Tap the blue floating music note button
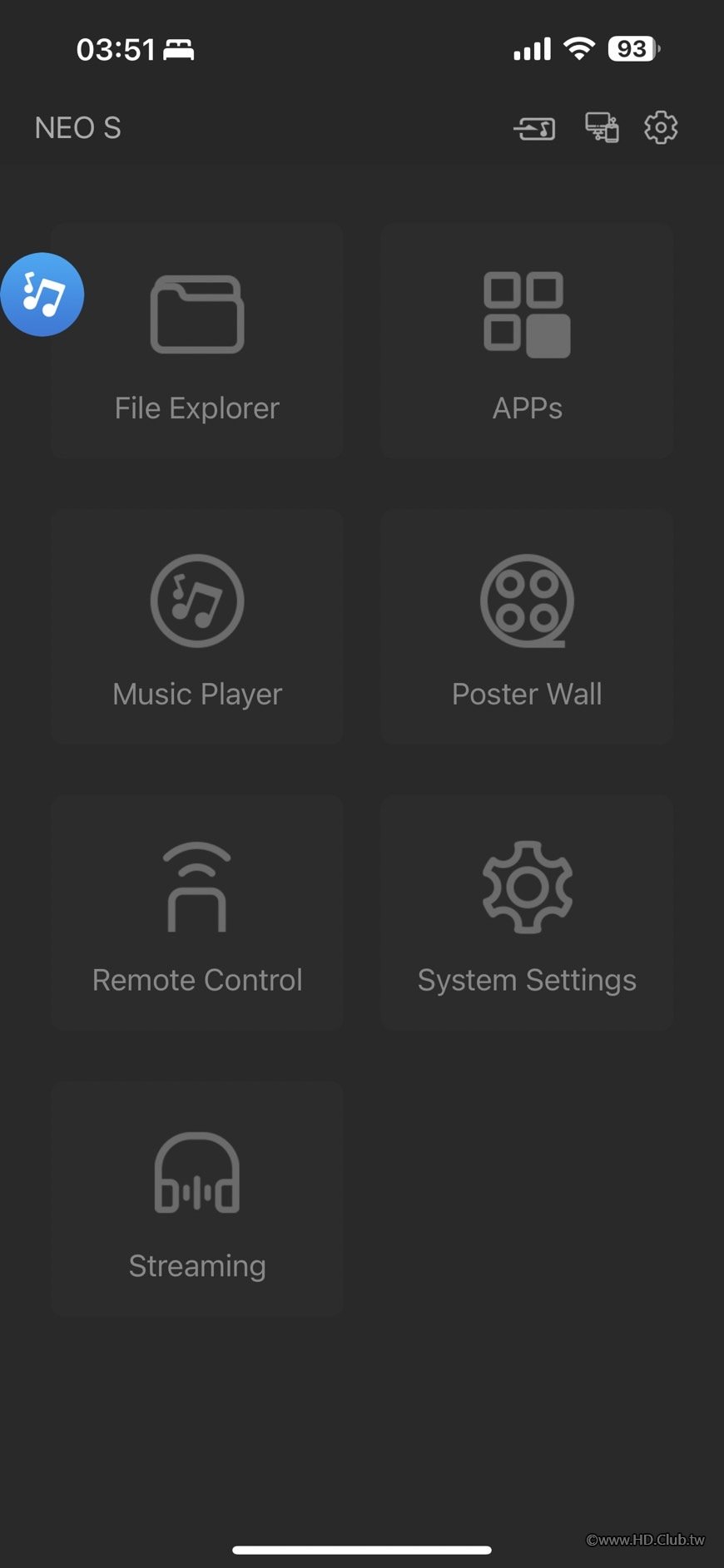Screen dimensions: 724x1568 (42, 294)
